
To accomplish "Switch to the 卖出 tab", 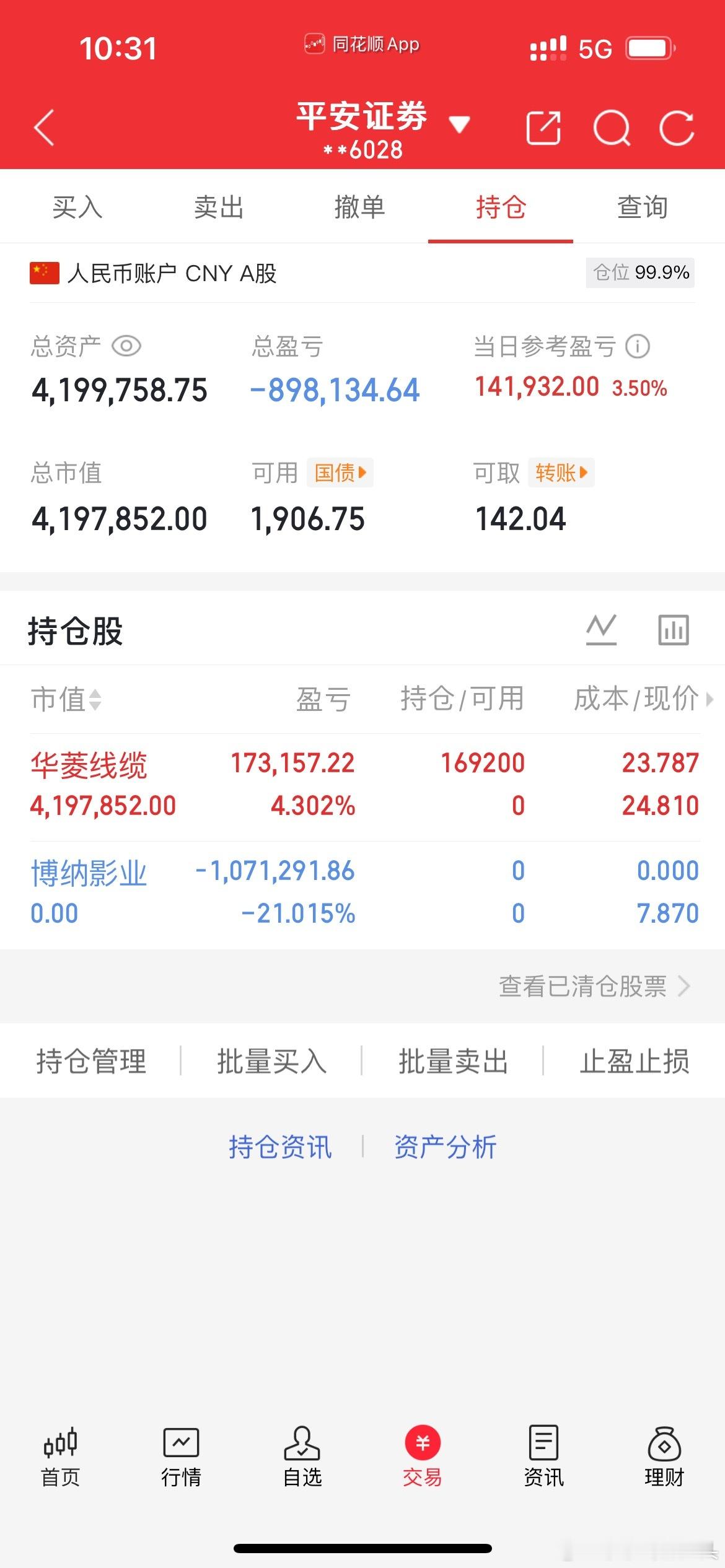I will 218,207.
